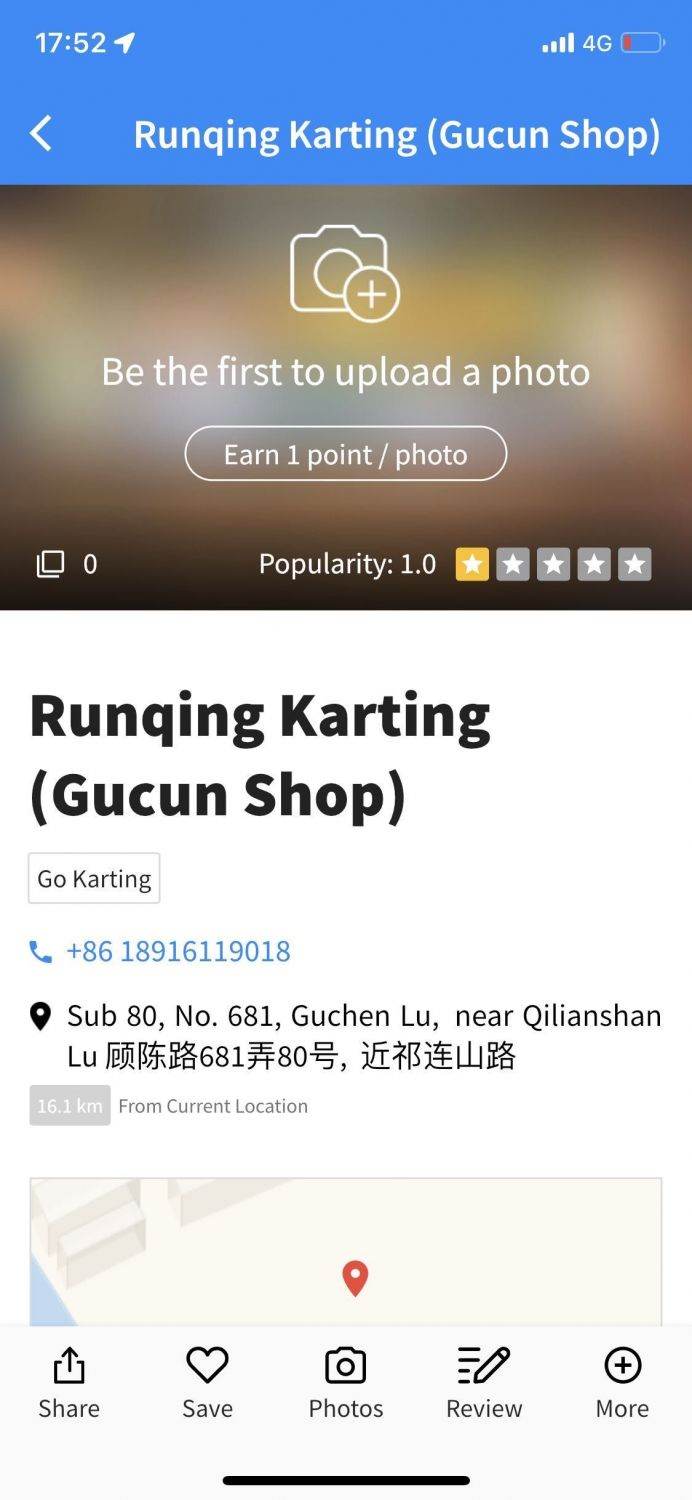Save Runqing Karting to favorites
Viewport: 692px width, 1500px height.
pos(207,1383)
